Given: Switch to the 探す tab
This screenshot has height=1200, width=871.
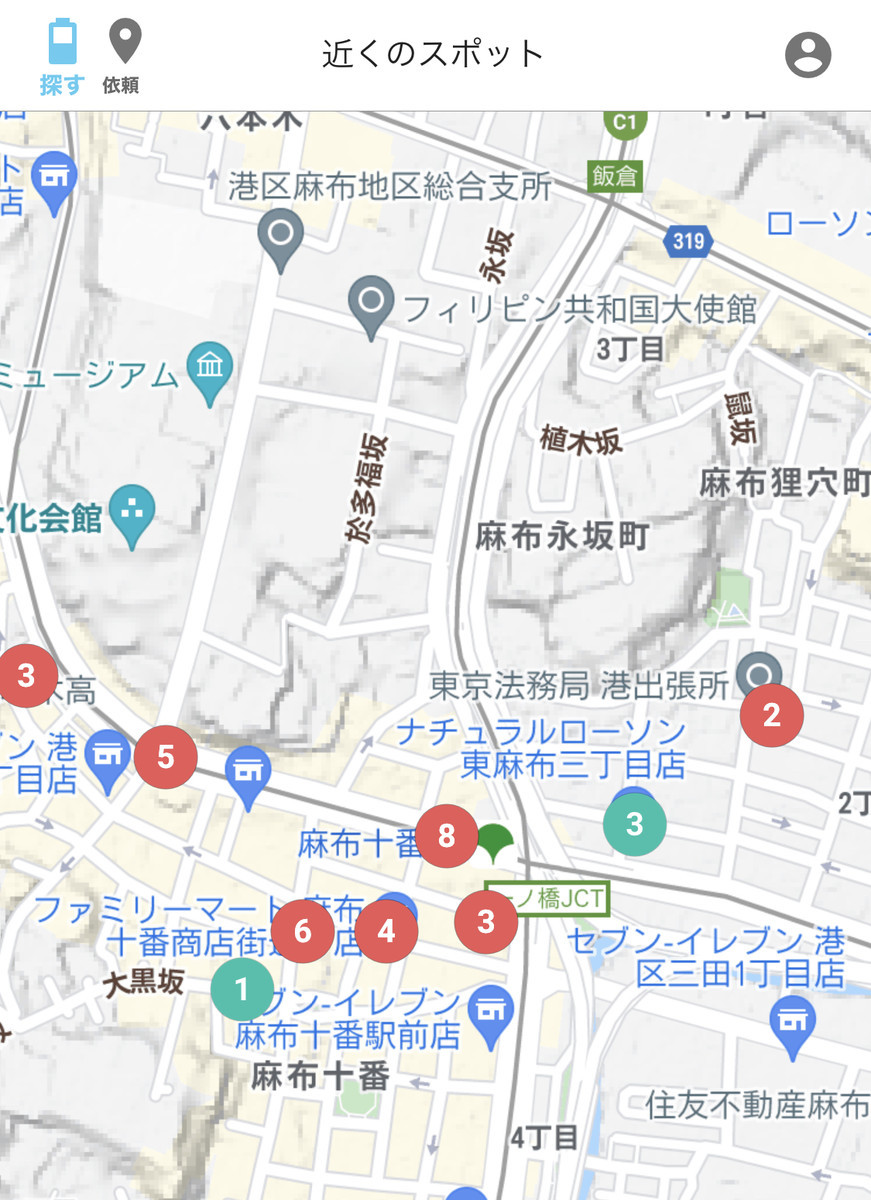Looking at the screenshot, I should click(62, 56).
